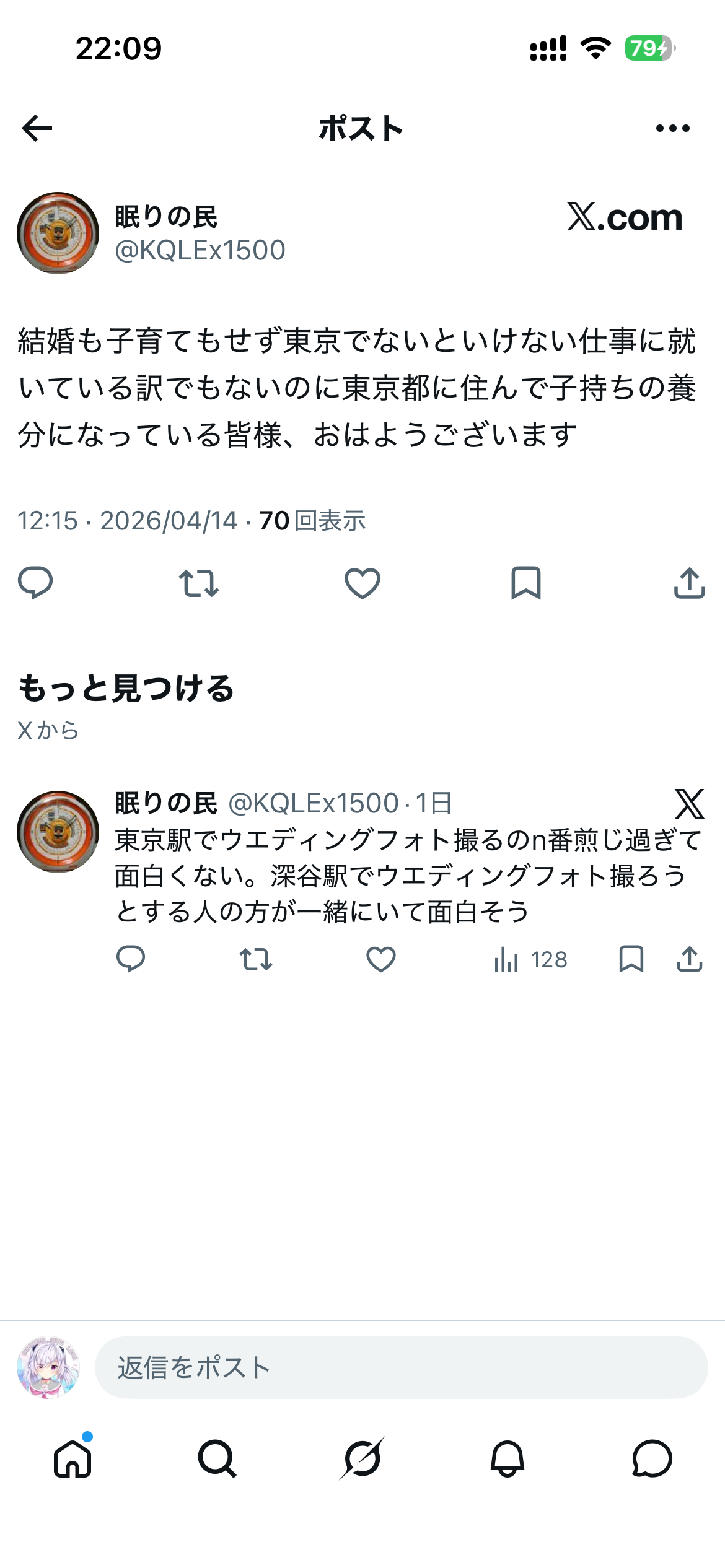The width and height of the screenshot is (725, 1568).
Task: Share the main post about Tokyo
Action: (x=689, y=583)
